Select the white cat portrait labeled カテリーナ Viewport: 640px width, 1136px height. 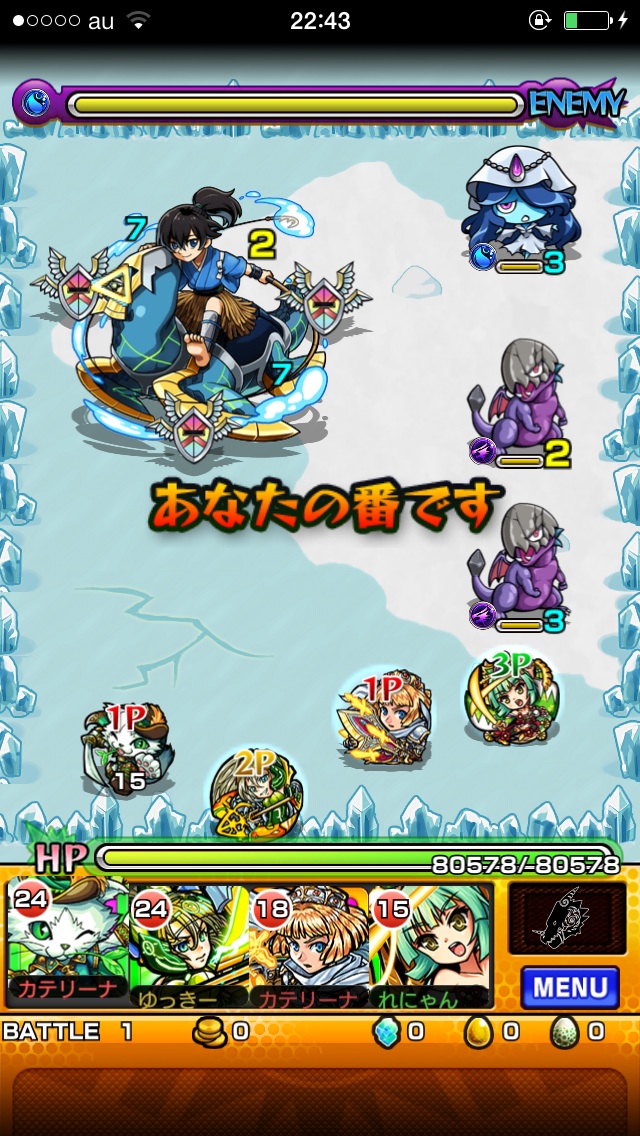click(68, 943)
